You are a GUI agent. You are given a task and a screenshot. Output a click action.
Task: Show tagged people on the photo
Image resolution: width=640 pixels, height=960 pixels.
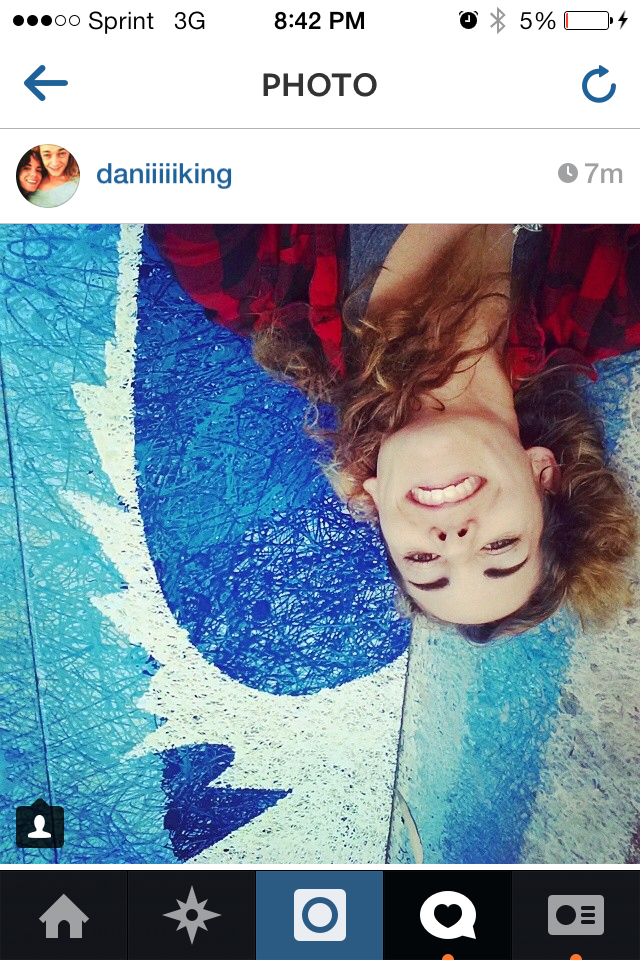(x=40, y=825)
